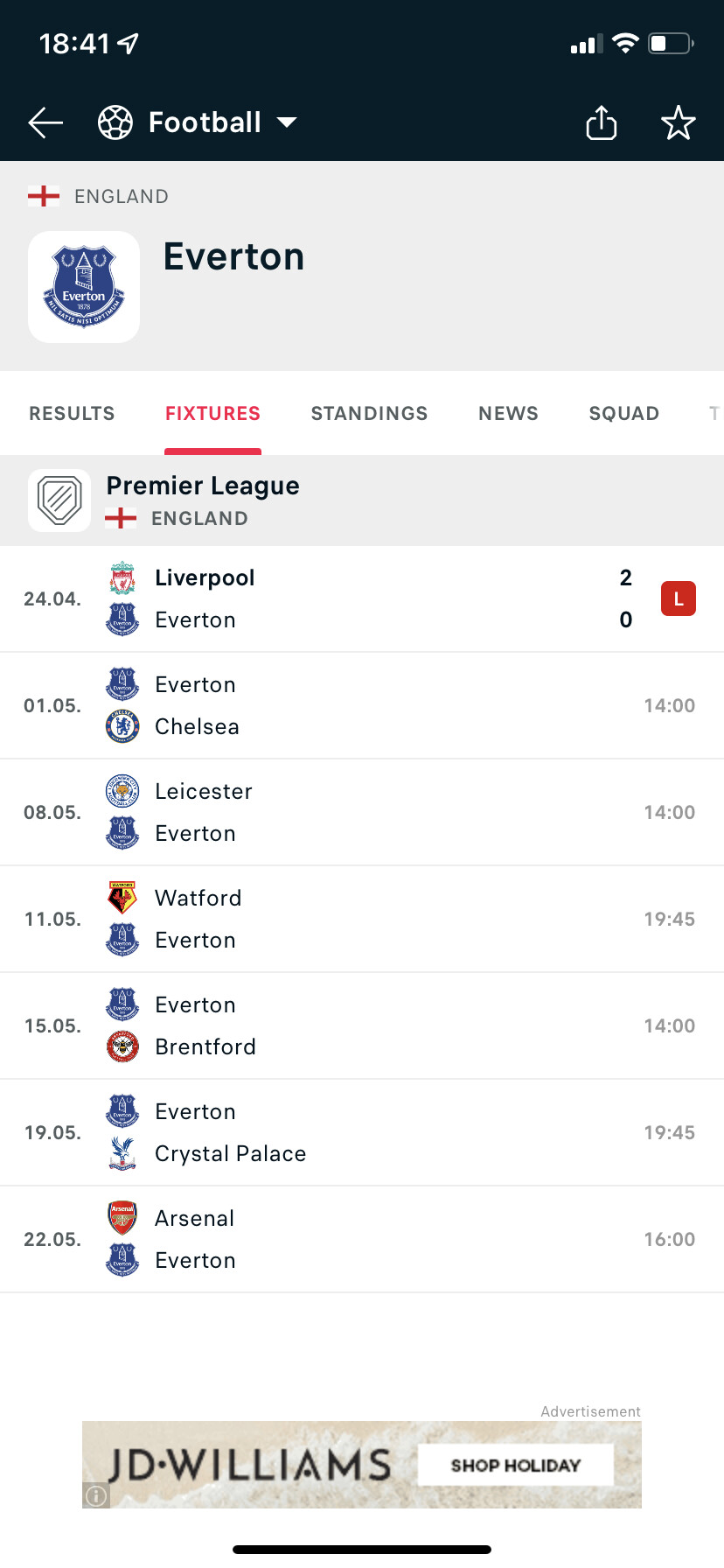The width and height of the screenshot is (724, 1568).
Task: Open the Leicester vs Everton fixture
Action: (362, 813)
